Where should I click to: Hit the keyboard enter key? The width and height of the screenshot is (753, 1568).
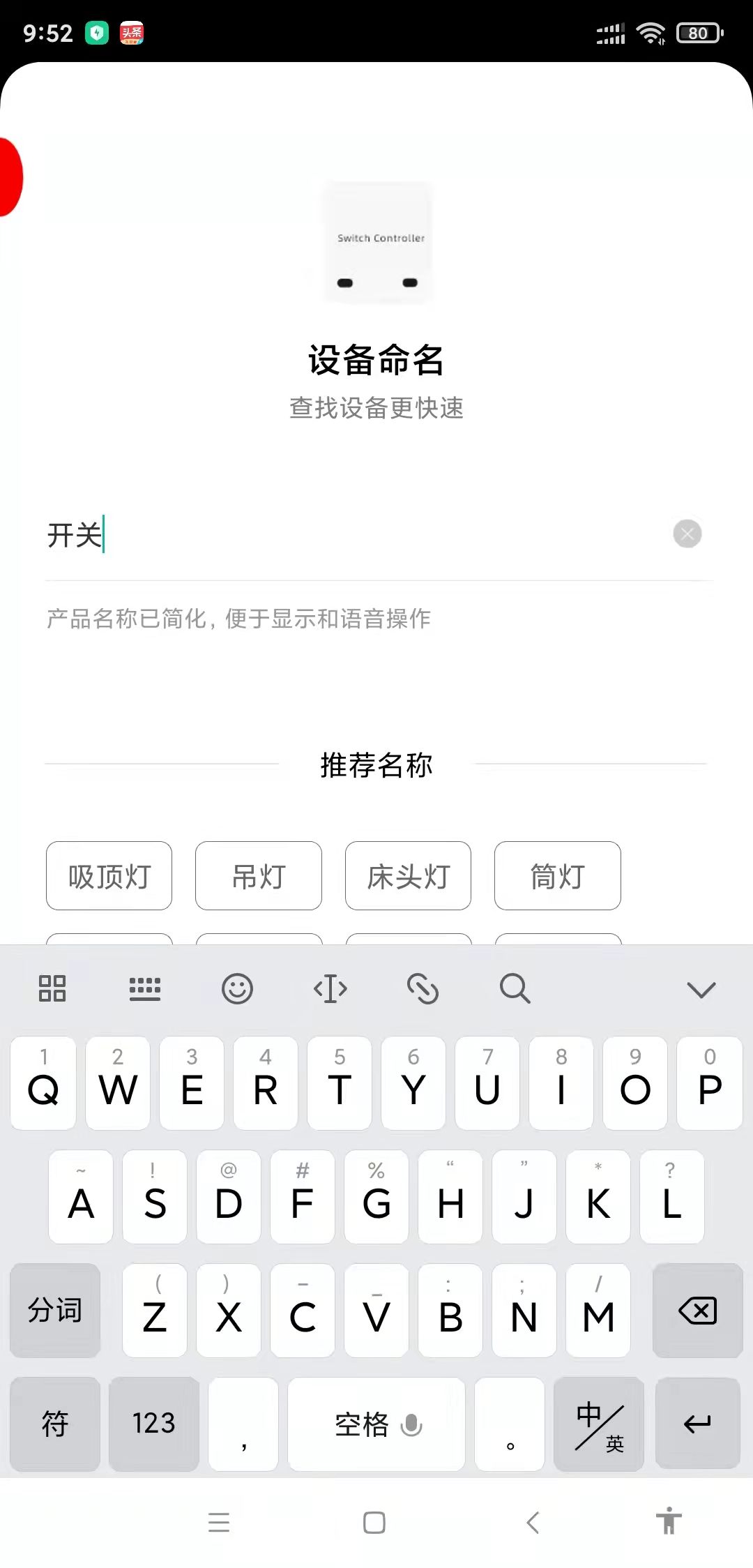(x=697, y=1424)
